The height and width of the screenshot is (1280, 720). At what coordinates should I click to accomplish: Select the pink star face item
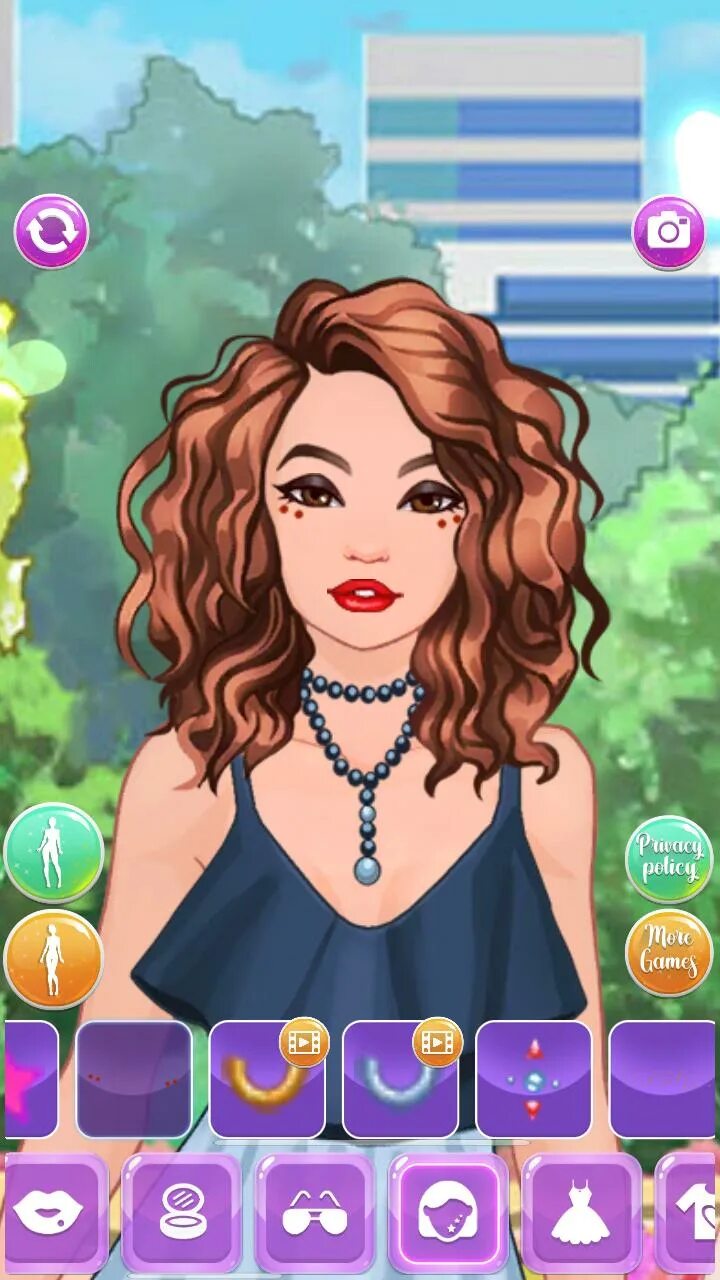pos(28,1079)
